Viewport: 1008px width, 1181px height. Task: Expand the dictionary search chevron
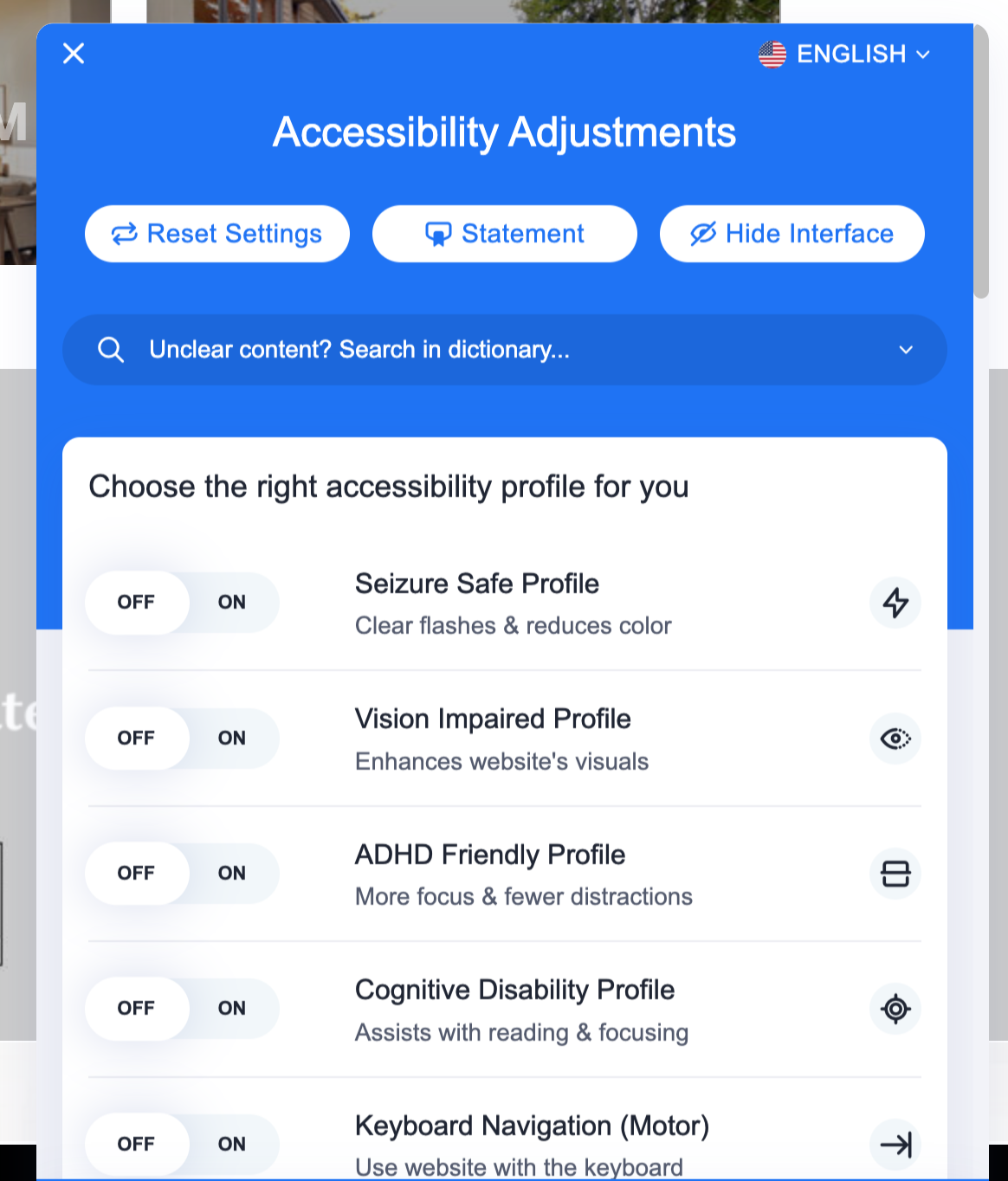tap(906, 350)
